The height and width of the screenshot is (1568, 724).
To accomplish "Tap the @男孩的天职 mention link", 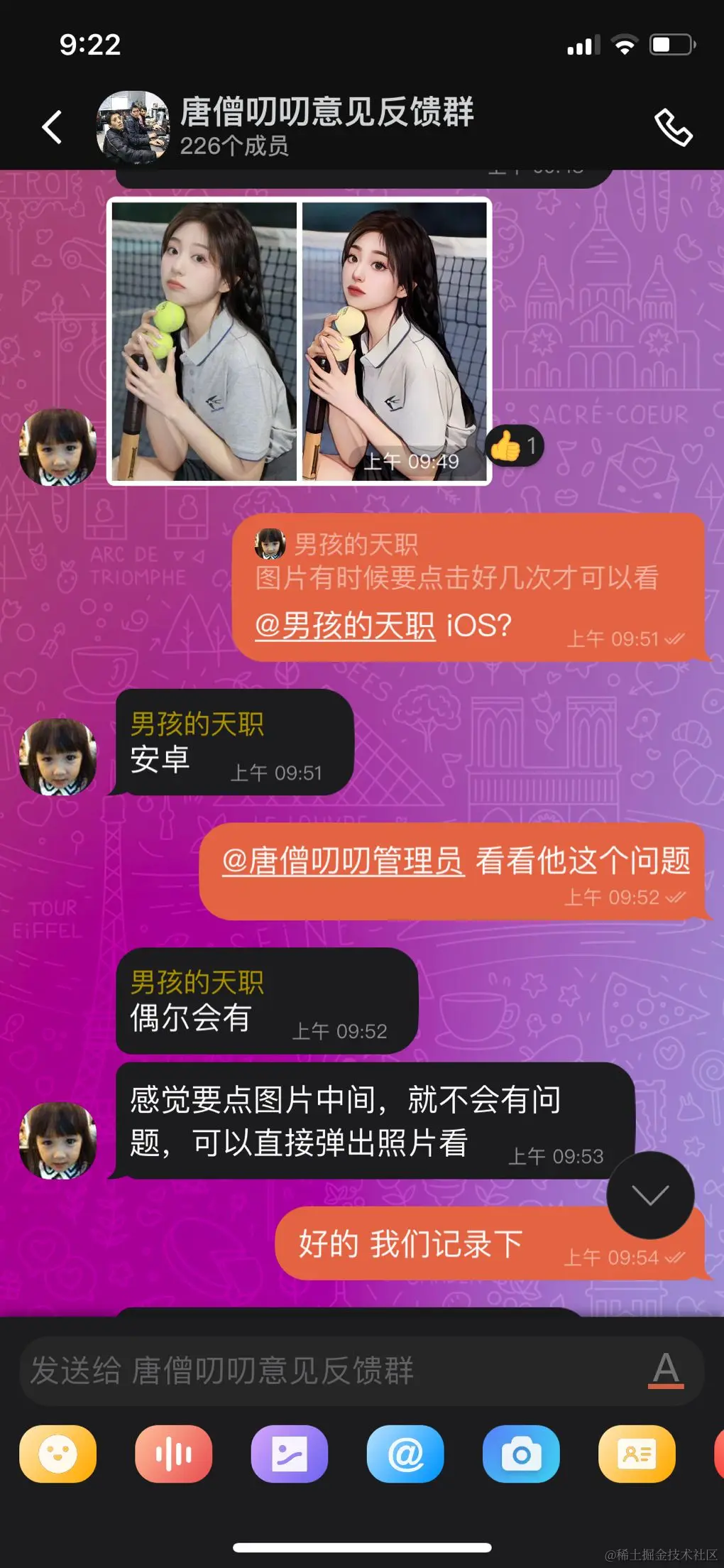I will tap(345, 626).
